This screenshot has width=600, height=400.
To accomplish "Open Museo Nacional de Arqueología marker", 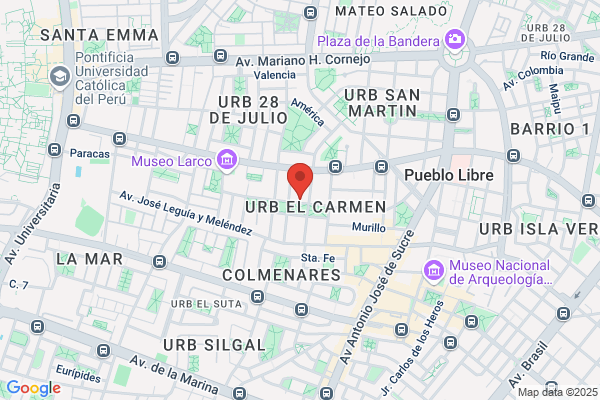I will [x=434, y=270].
